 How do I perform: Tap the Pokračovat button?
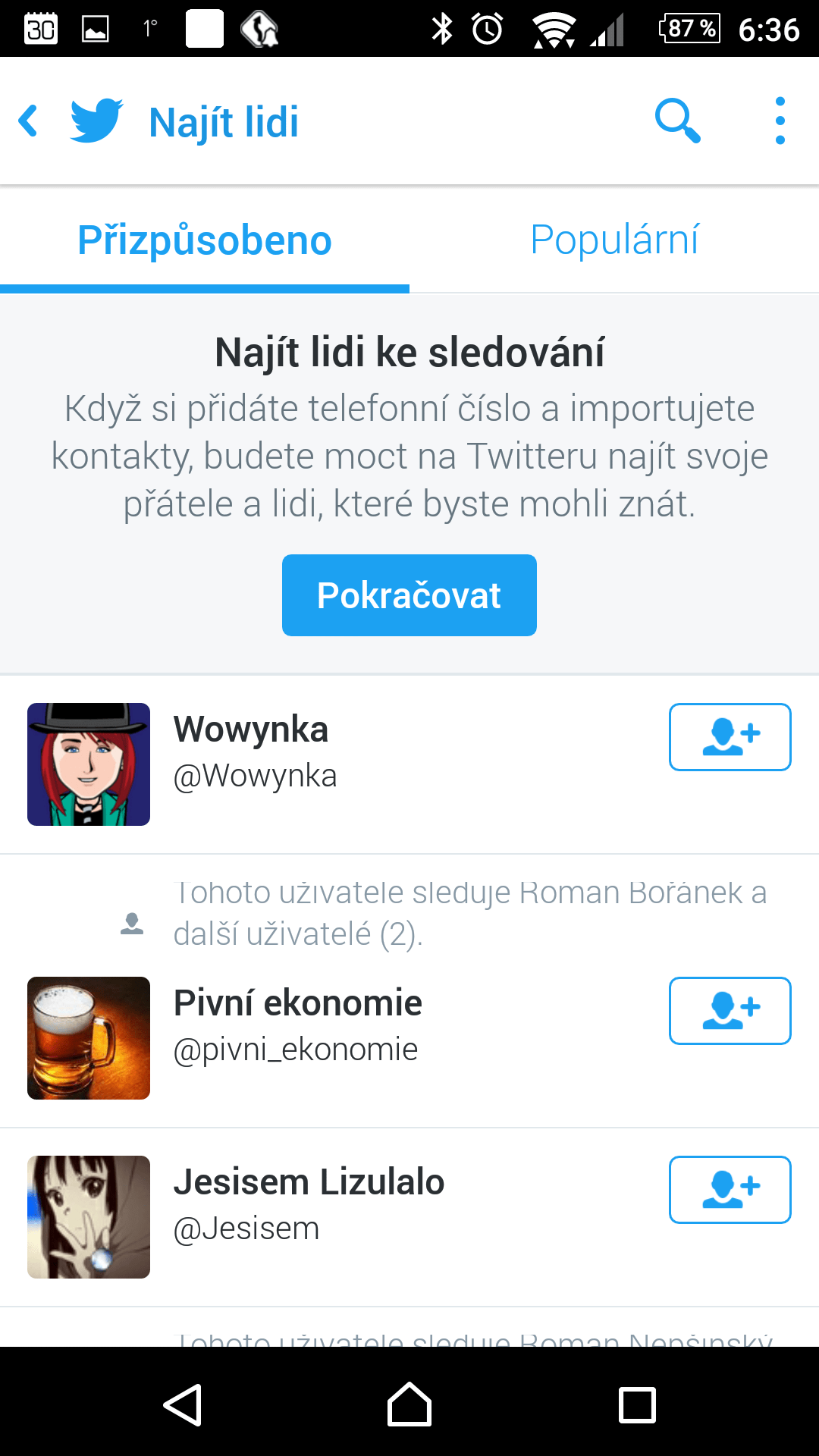(409, 595)
